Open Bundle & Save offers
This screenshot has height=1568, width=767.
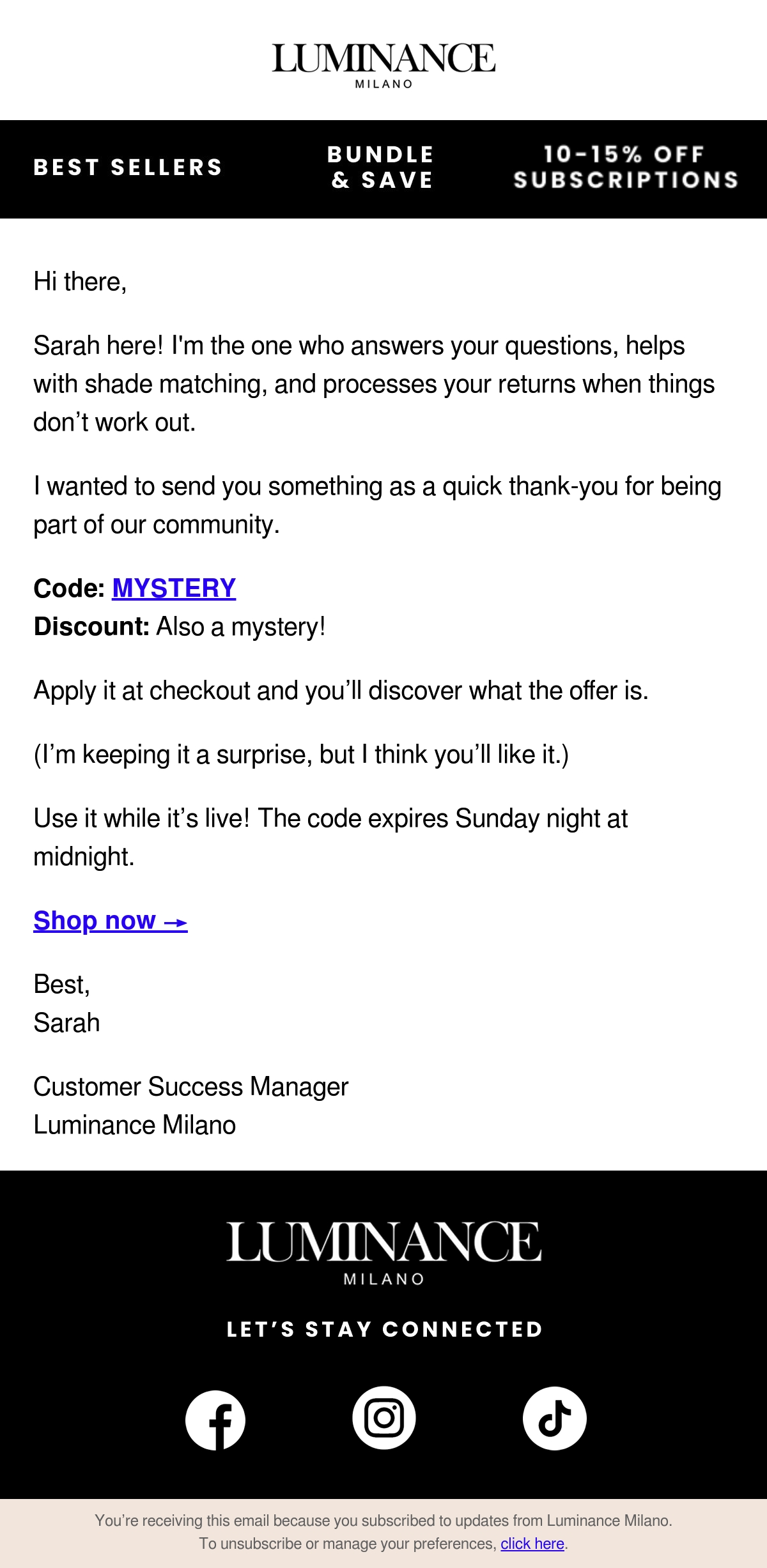[x=382, y=167]
